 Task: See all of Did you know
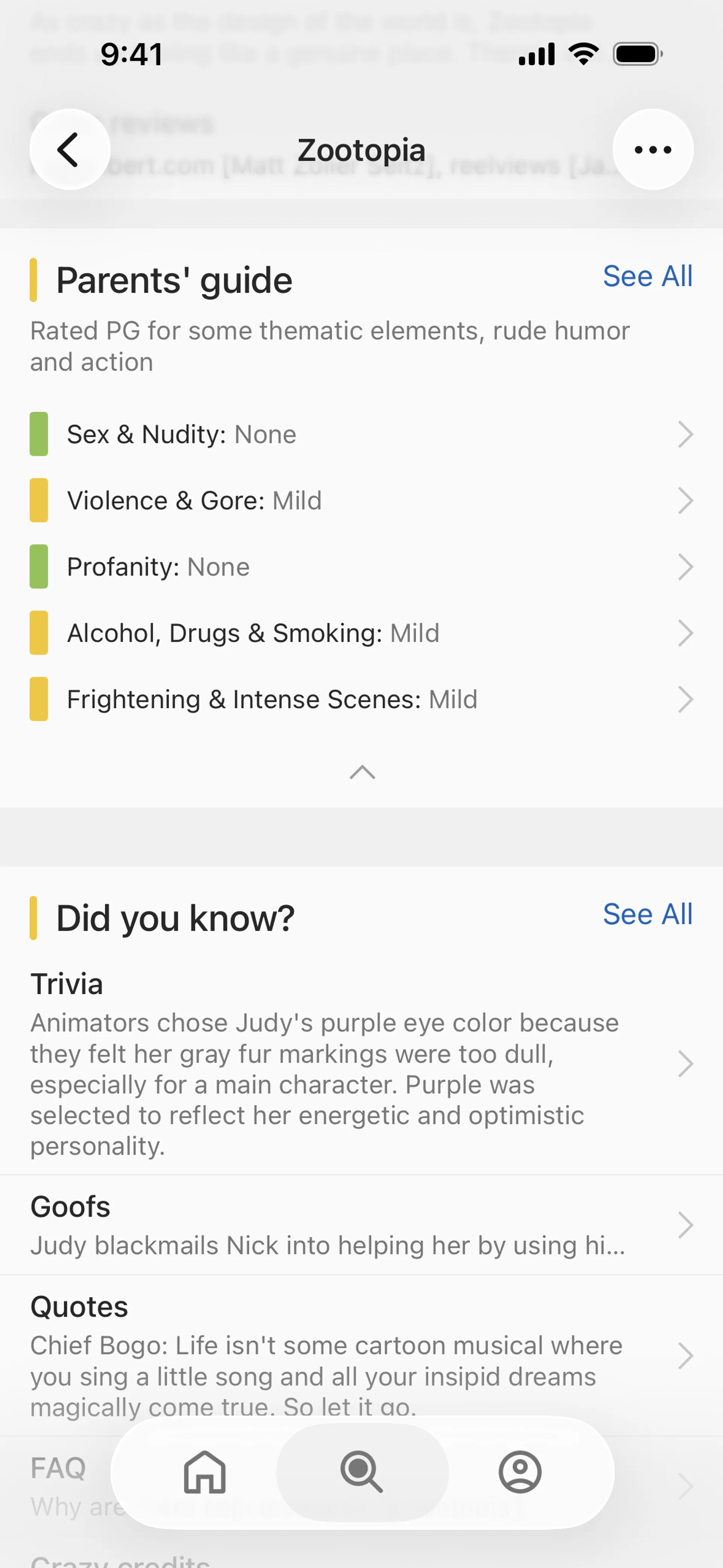coord(647,914)
